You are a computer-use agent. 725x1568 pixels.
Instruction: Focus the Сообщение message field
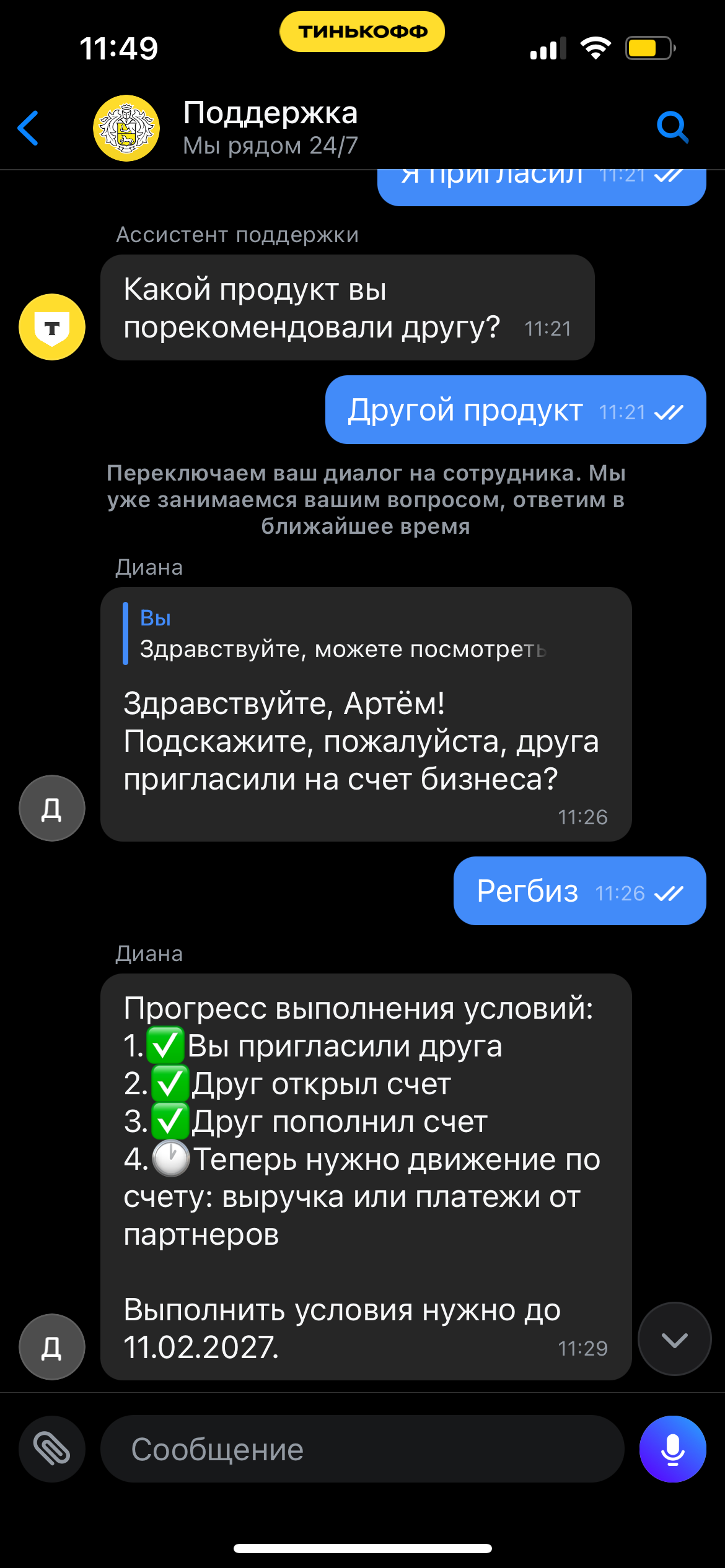362,1449
